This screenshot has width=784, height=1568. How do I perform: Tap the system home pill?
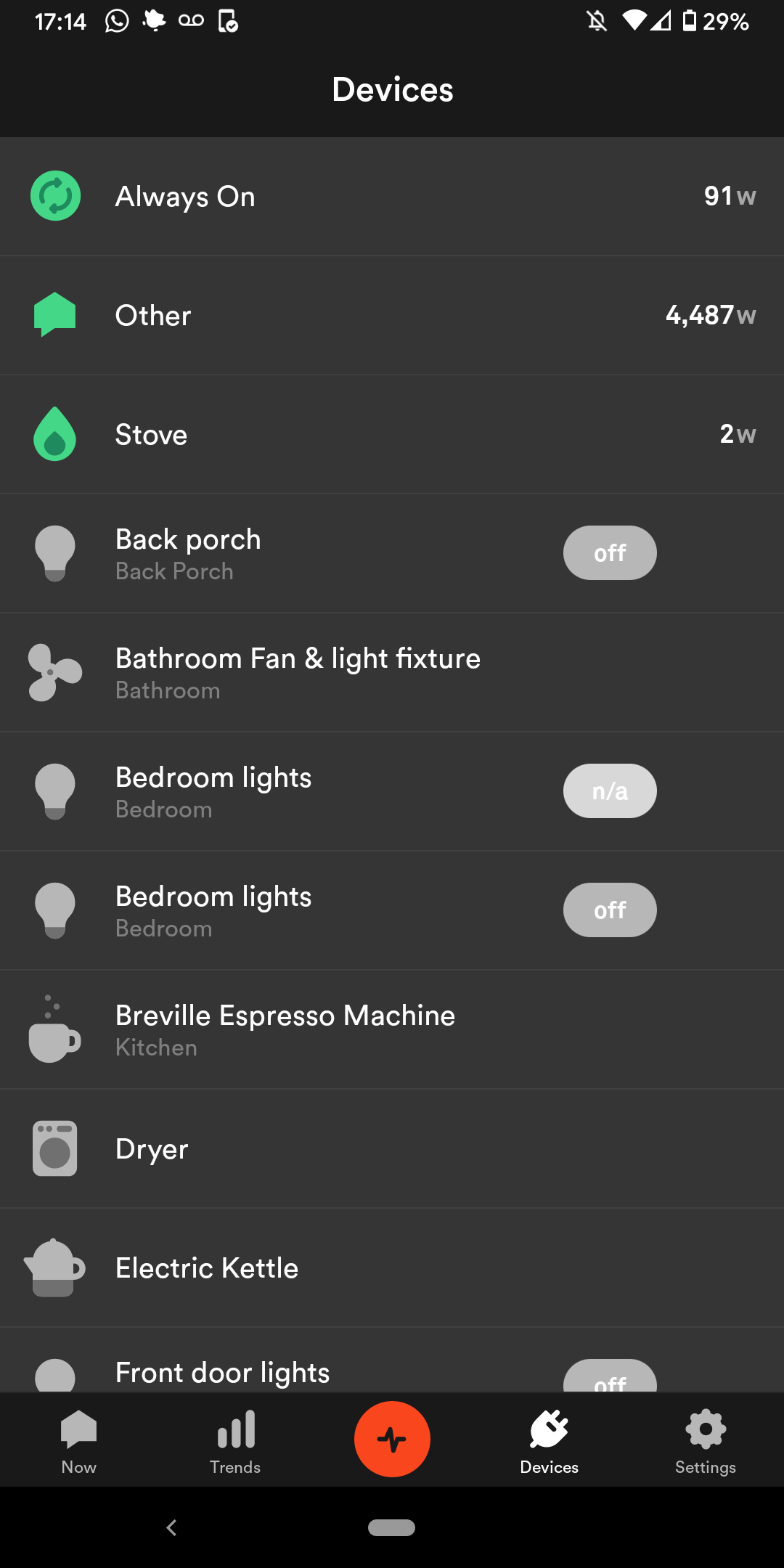(x=392, y=1527)
